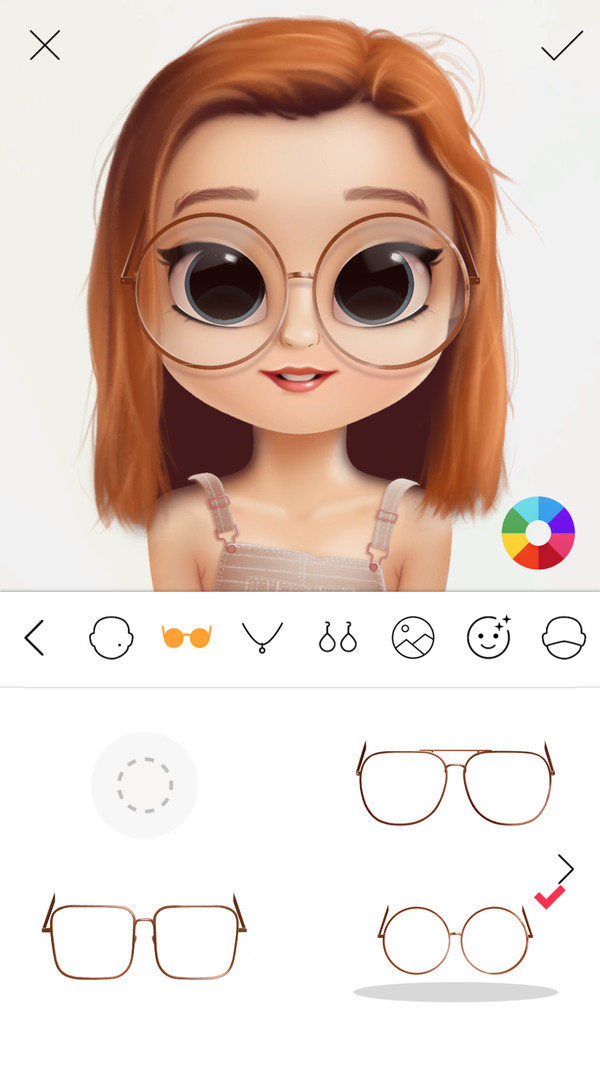Screen dimensions: 600x1066
Task: Switch to the hat category
Action: tap(563, 637)
